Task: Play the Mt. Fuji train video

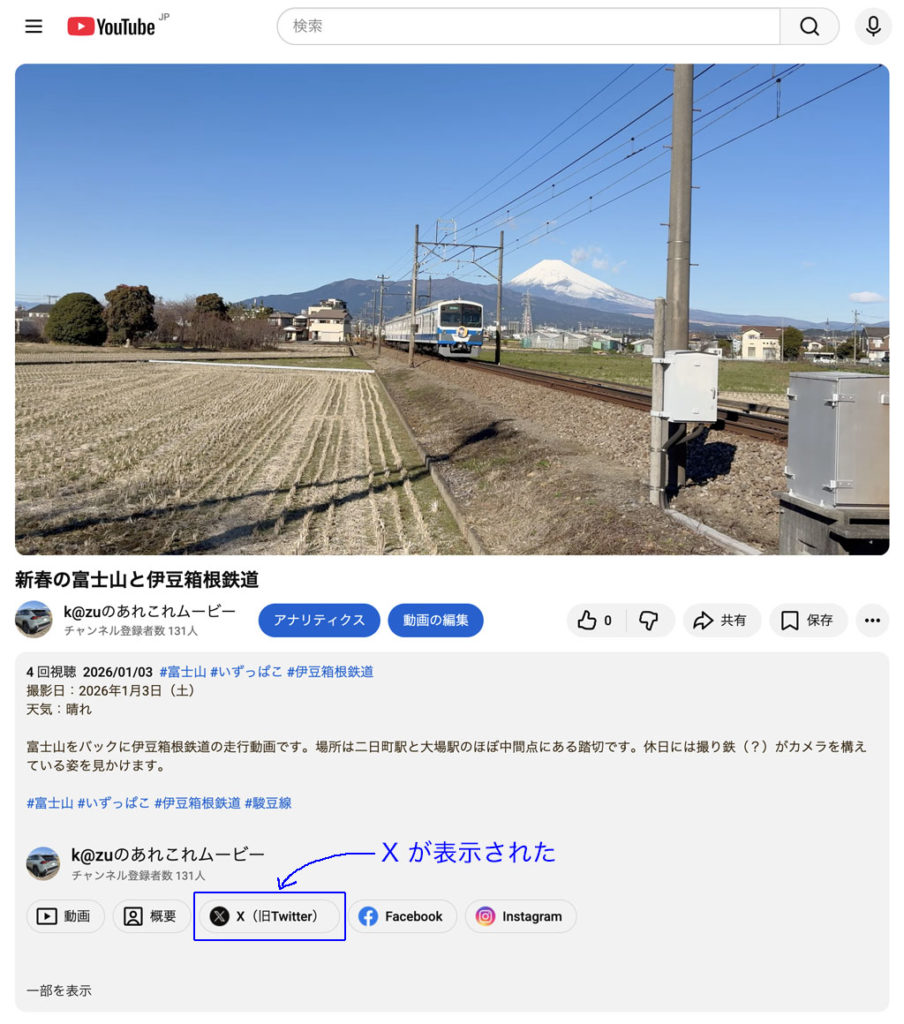Action: click(x=452, y=309)
